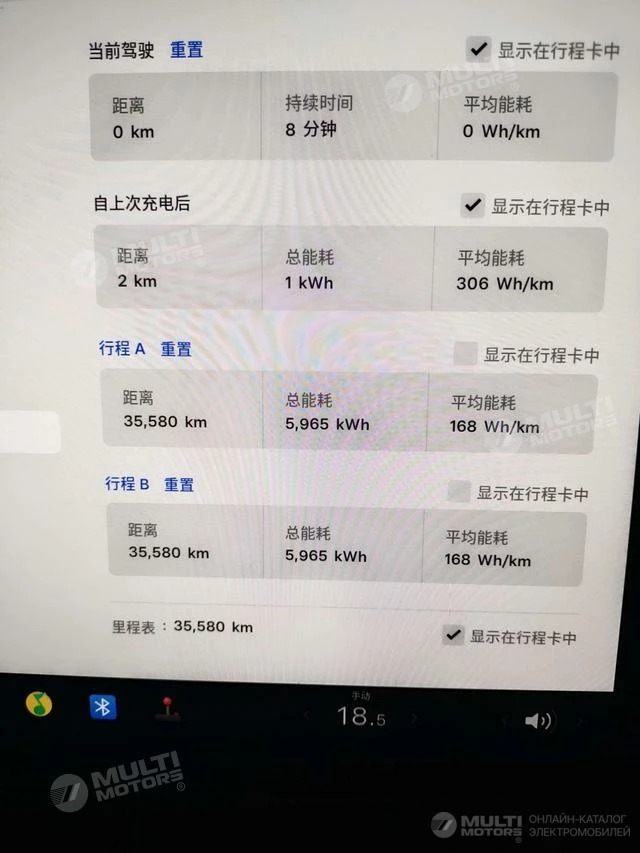Uncheck trip card display for 当前驾驶

[x=479, y=48]
